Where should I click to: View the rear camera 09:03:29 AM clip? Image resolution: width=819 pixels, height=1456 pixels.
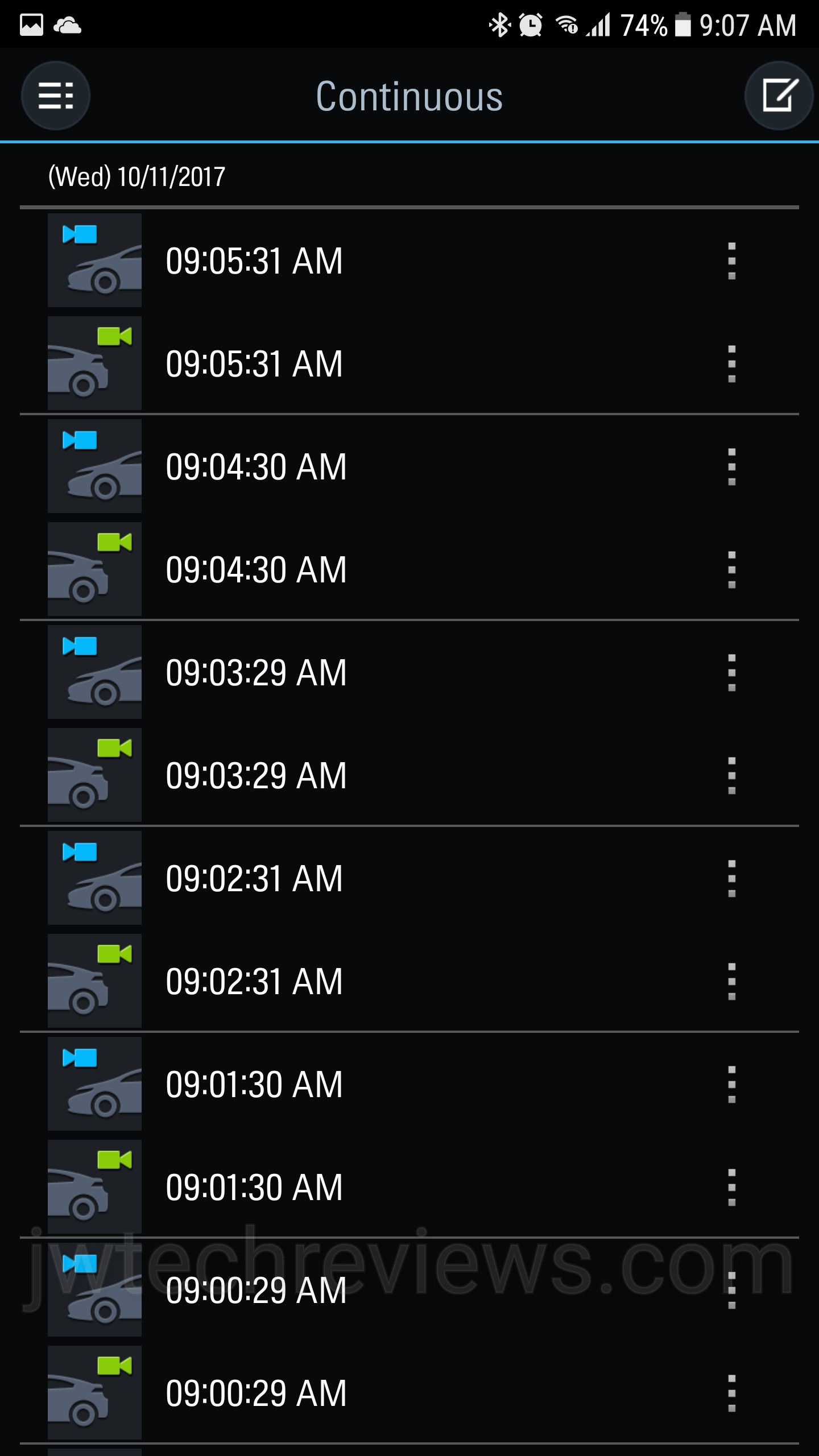click(x=256, y=776)
